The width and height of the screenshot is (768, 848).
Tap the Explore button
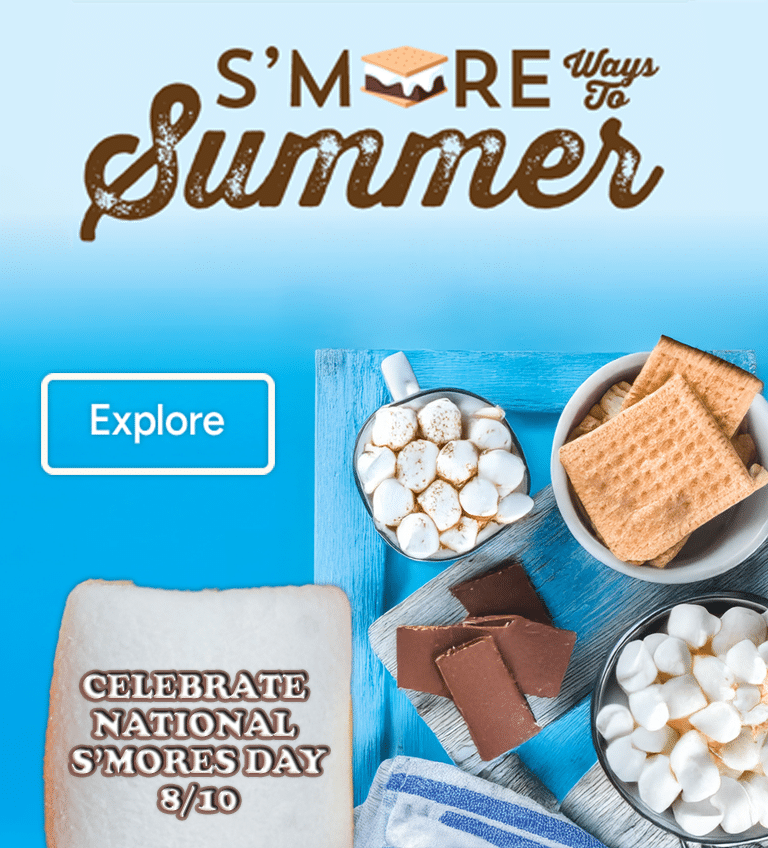pos(157,423)
